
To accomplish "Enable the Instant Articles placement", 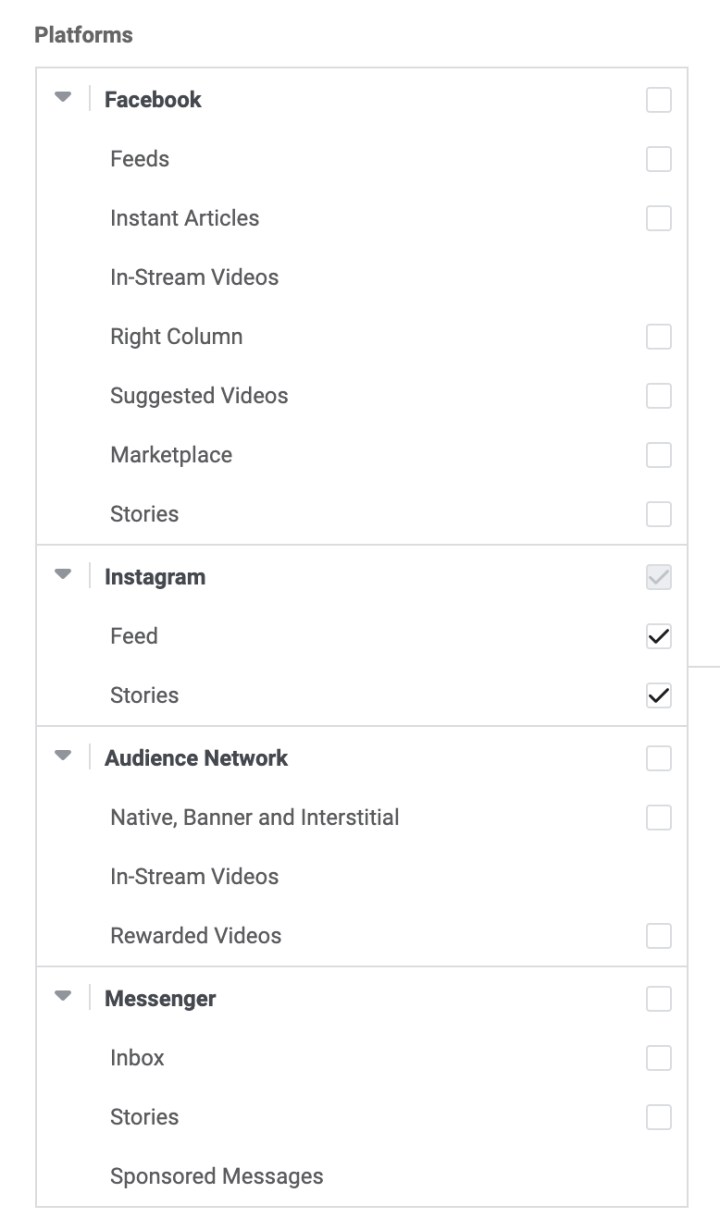I will tap(658, 217).
